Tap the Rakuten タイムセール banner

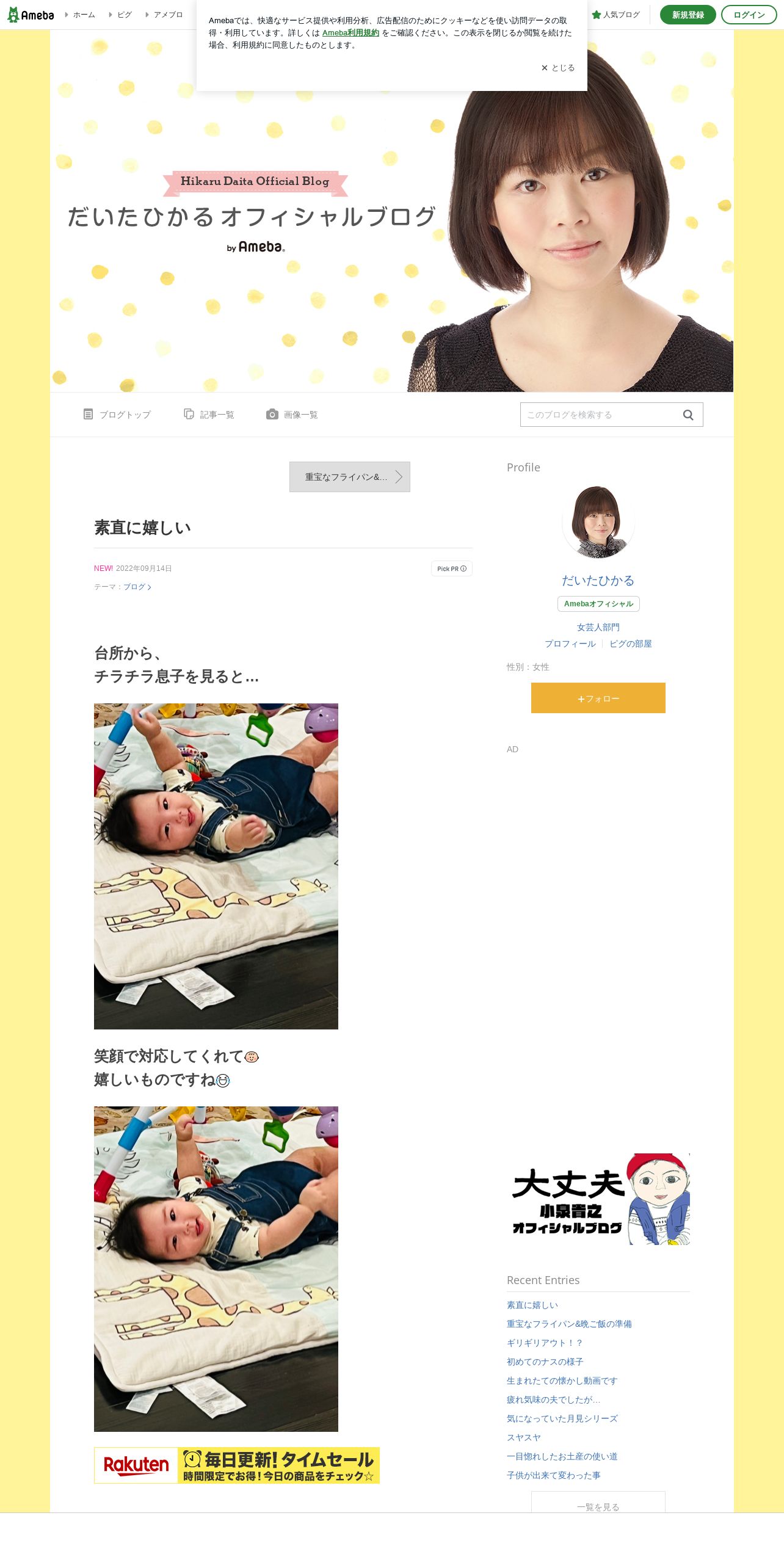[237, 1465]
